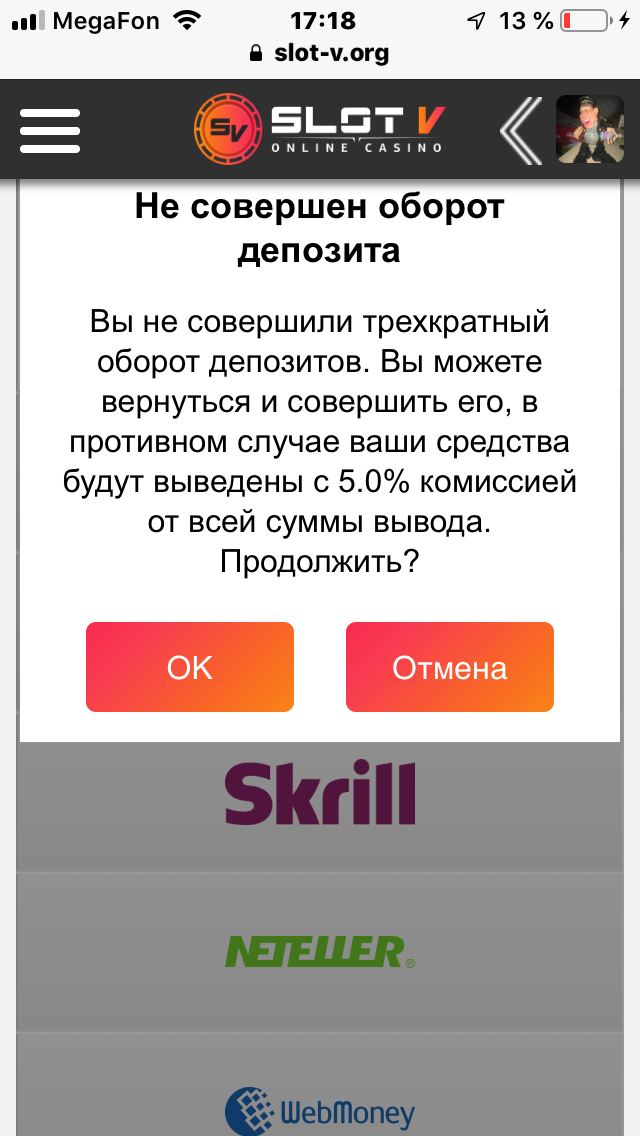Select Skrill payment method
The image size is (640, 1136).
(320, 793)
